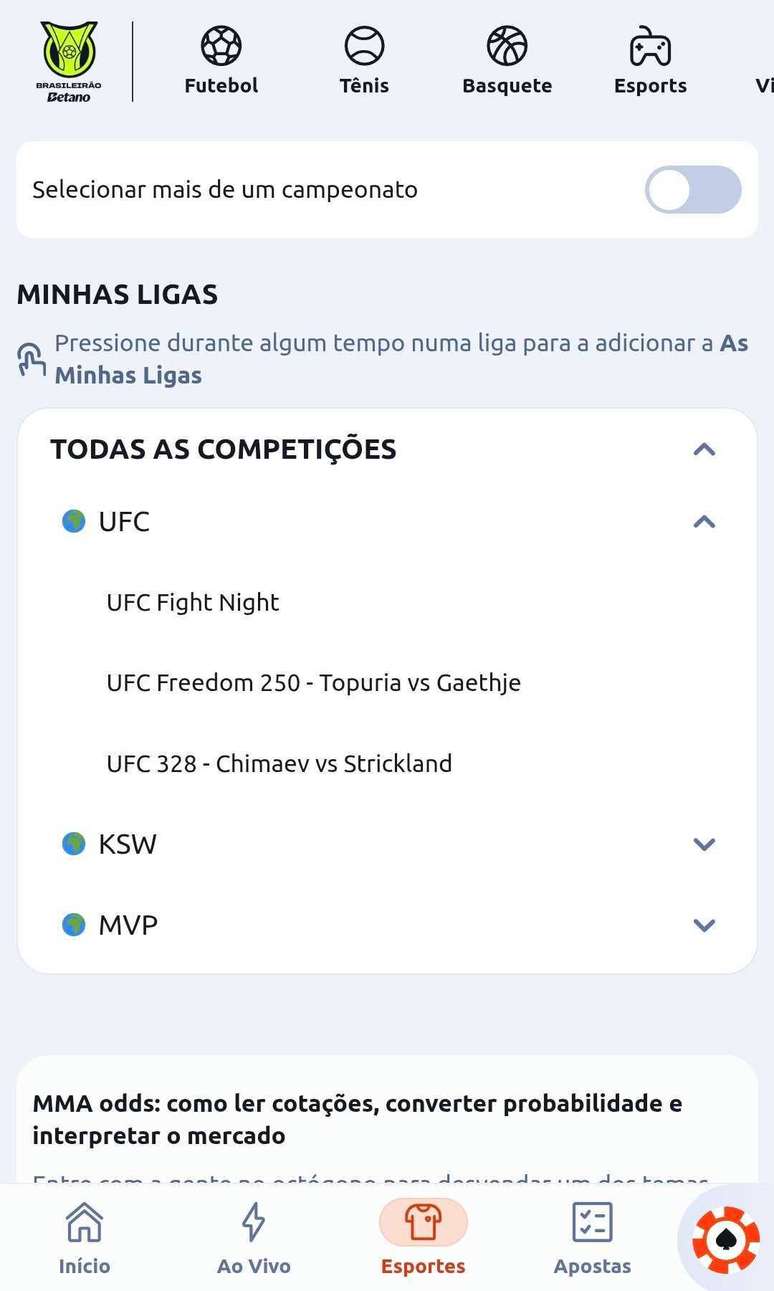
Task: Select UFC Freedom 250 - Topuria vs Gaethje
Action: tap(314, 682)
